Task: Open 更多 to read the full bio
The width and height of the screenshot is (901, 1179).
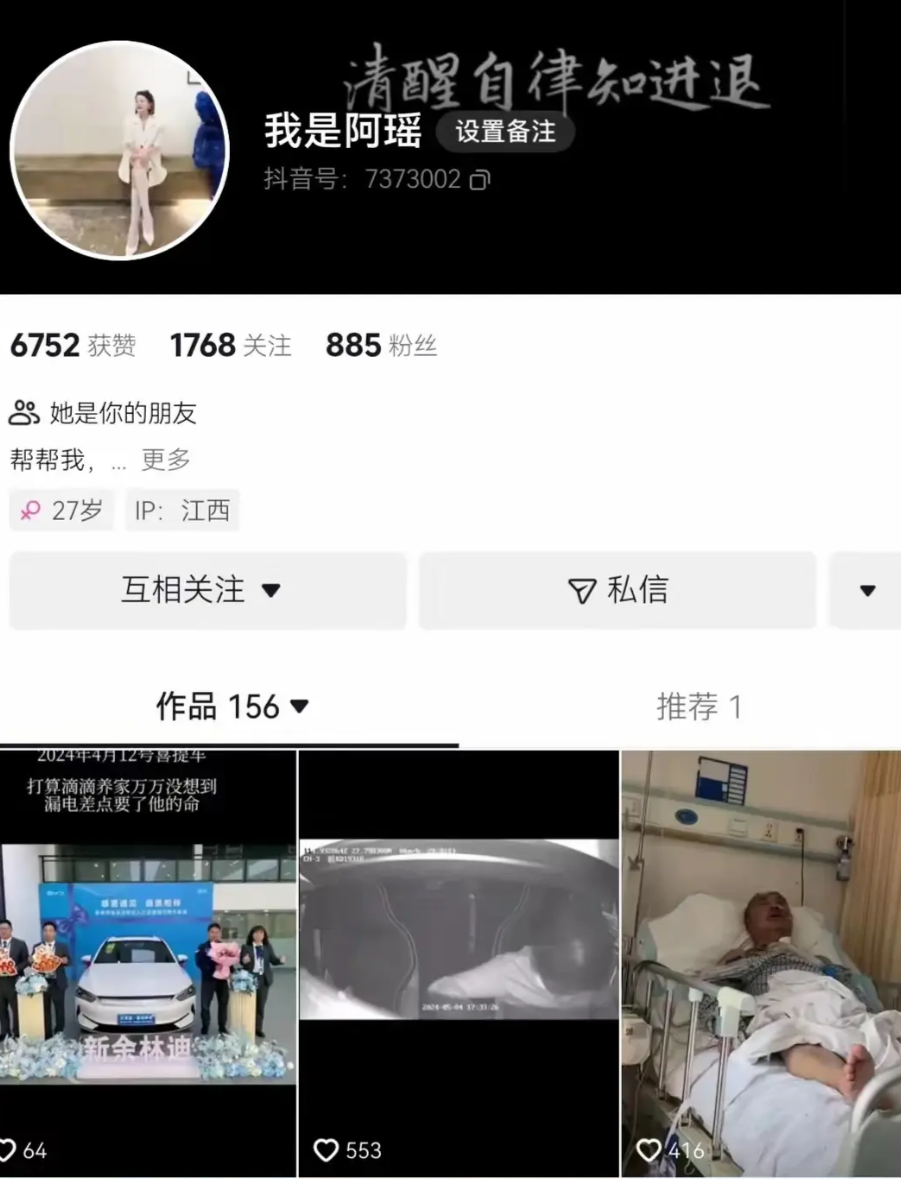Action: (163, 461)
